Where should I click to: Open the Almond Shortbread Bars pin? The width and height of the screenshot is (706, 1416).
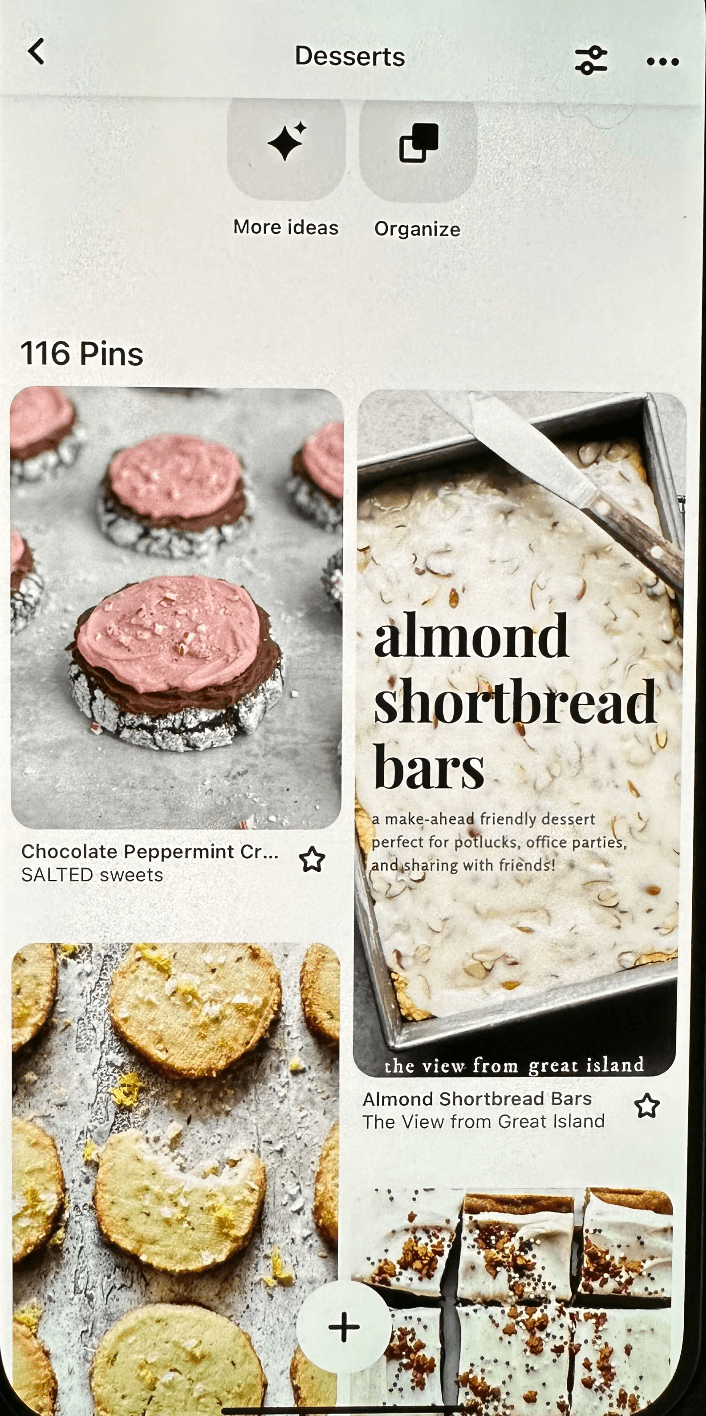coord(520,730)
